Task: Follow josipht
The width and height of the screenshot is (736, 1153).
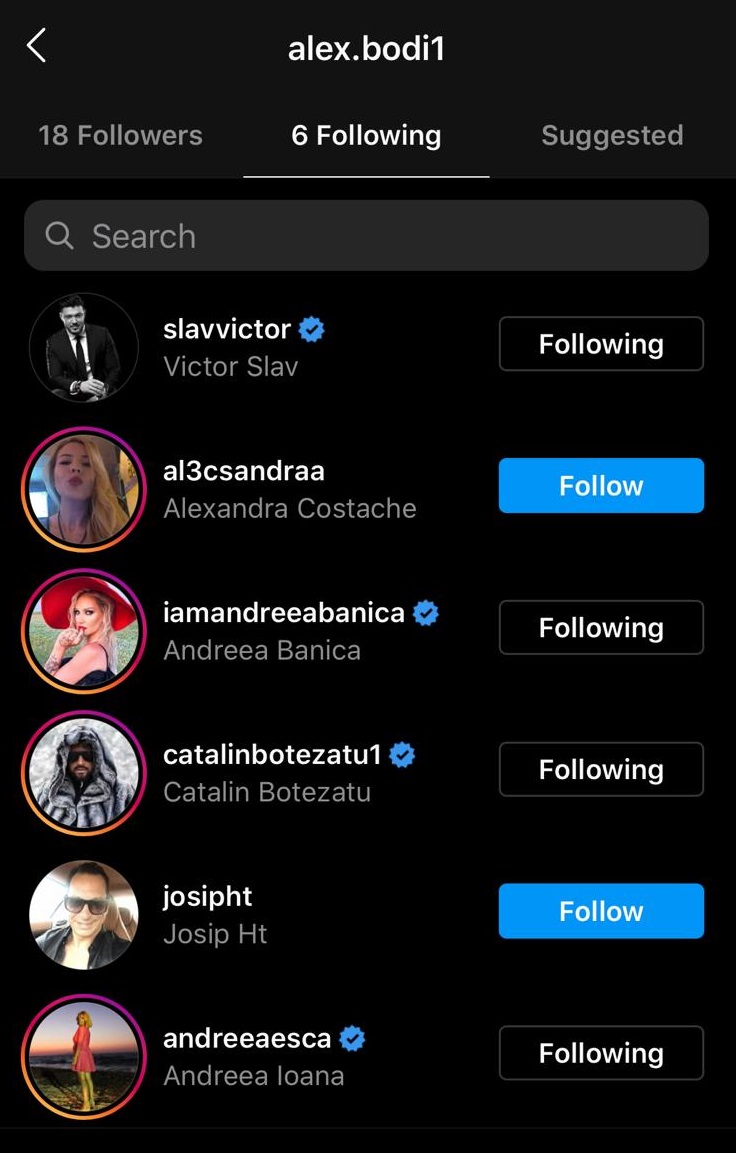Action: point(601,912)
